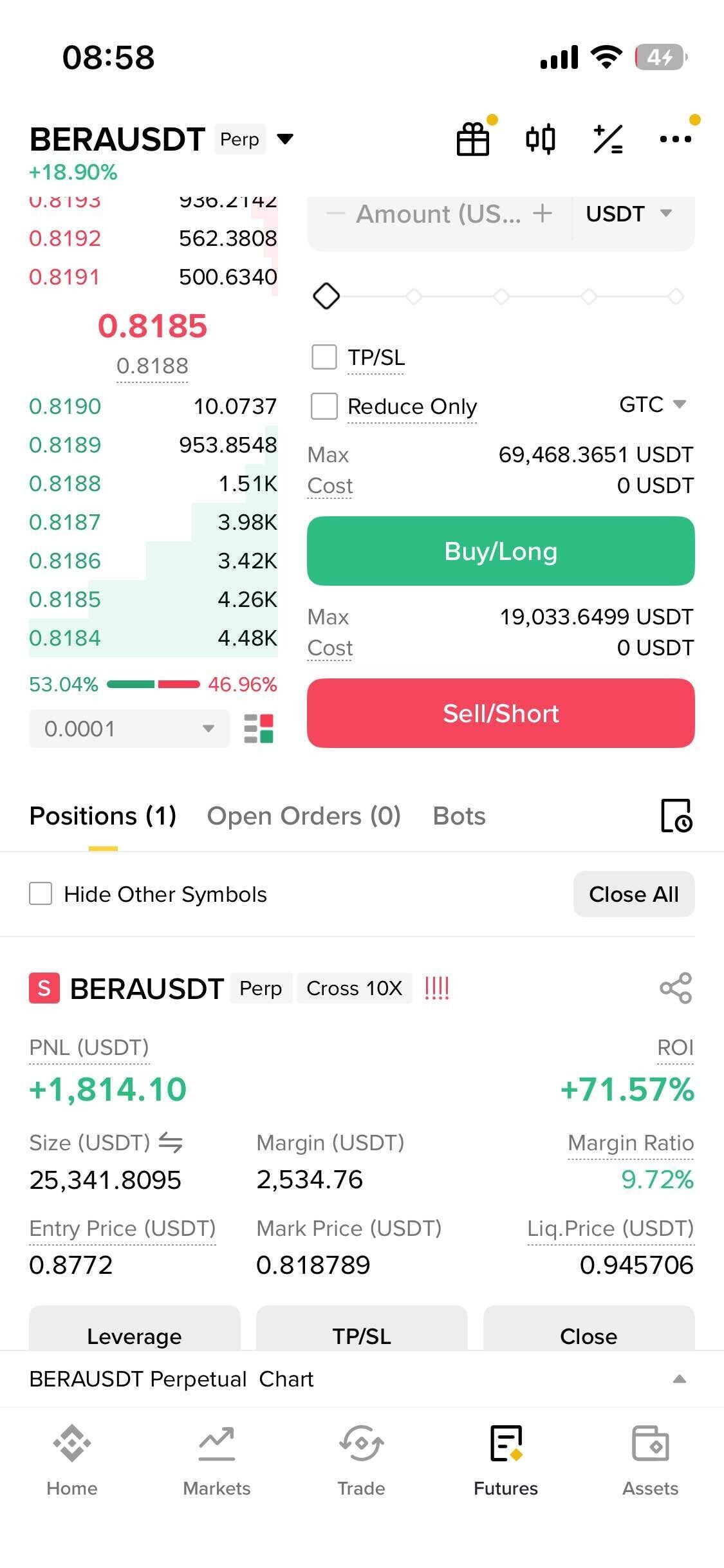Open the candlestick chart view

(541, 139)
